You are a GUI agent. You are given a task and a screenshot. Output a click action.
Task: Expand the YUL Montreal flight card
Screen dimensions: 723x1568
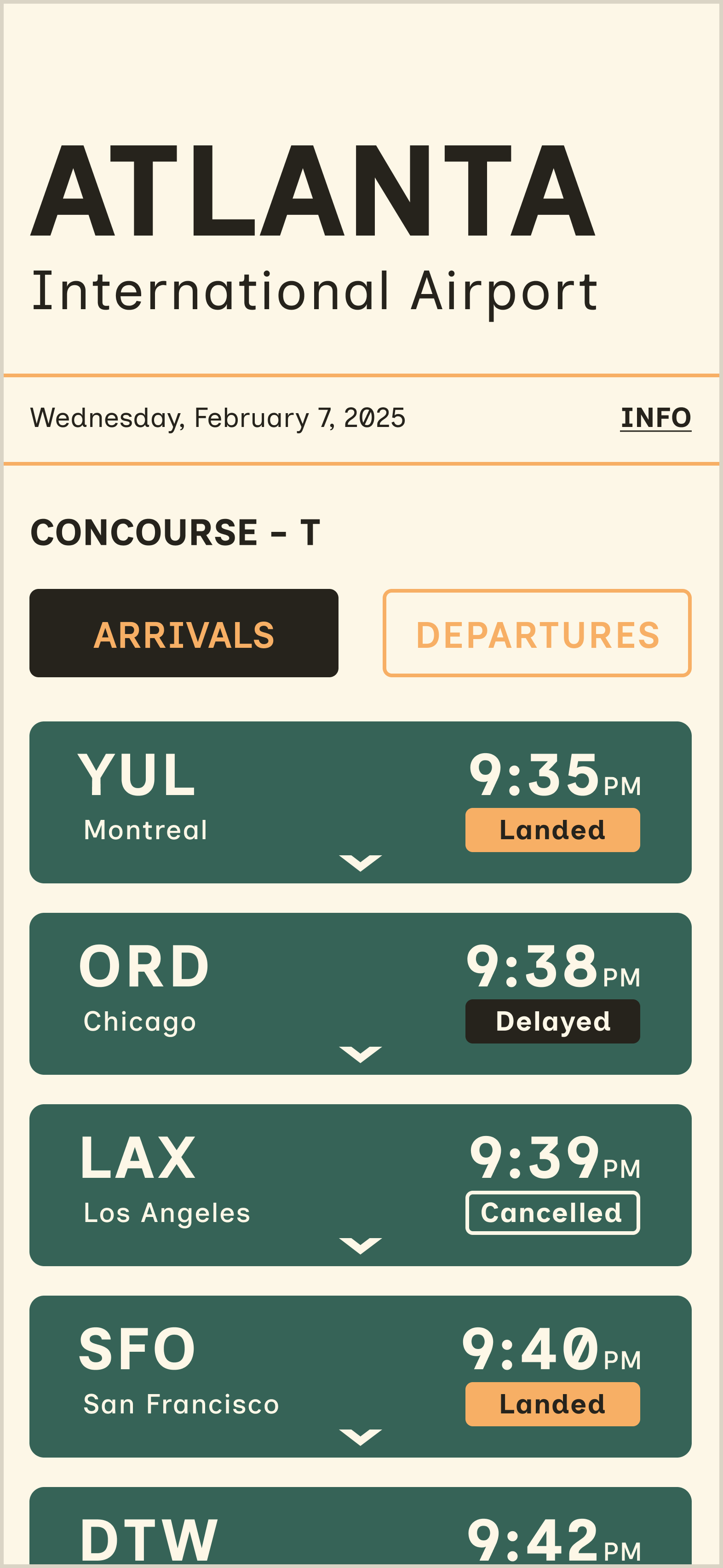(x=360, y=863)
